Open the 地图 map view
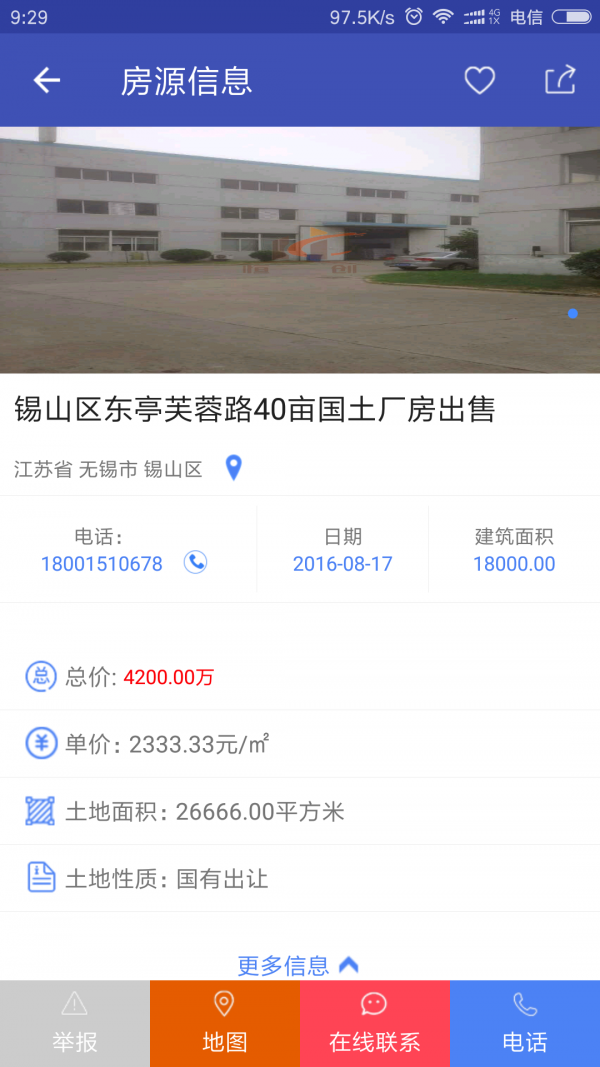The image size is (600, 1067). click(x=224, y=1023)
